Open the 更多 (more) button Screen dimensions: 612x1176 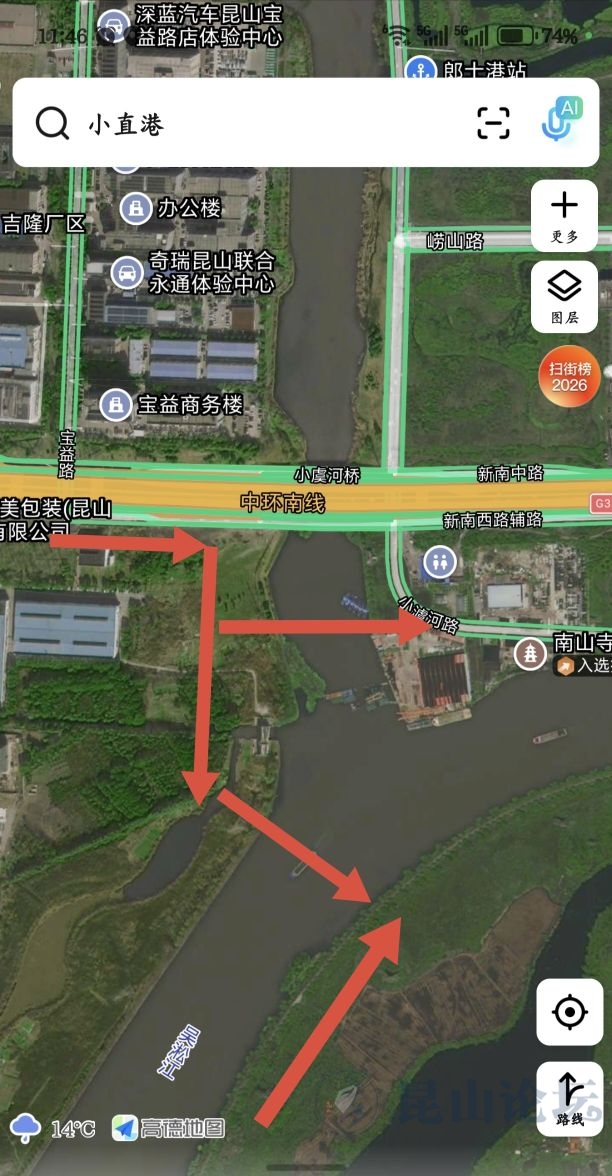[564, 216]
